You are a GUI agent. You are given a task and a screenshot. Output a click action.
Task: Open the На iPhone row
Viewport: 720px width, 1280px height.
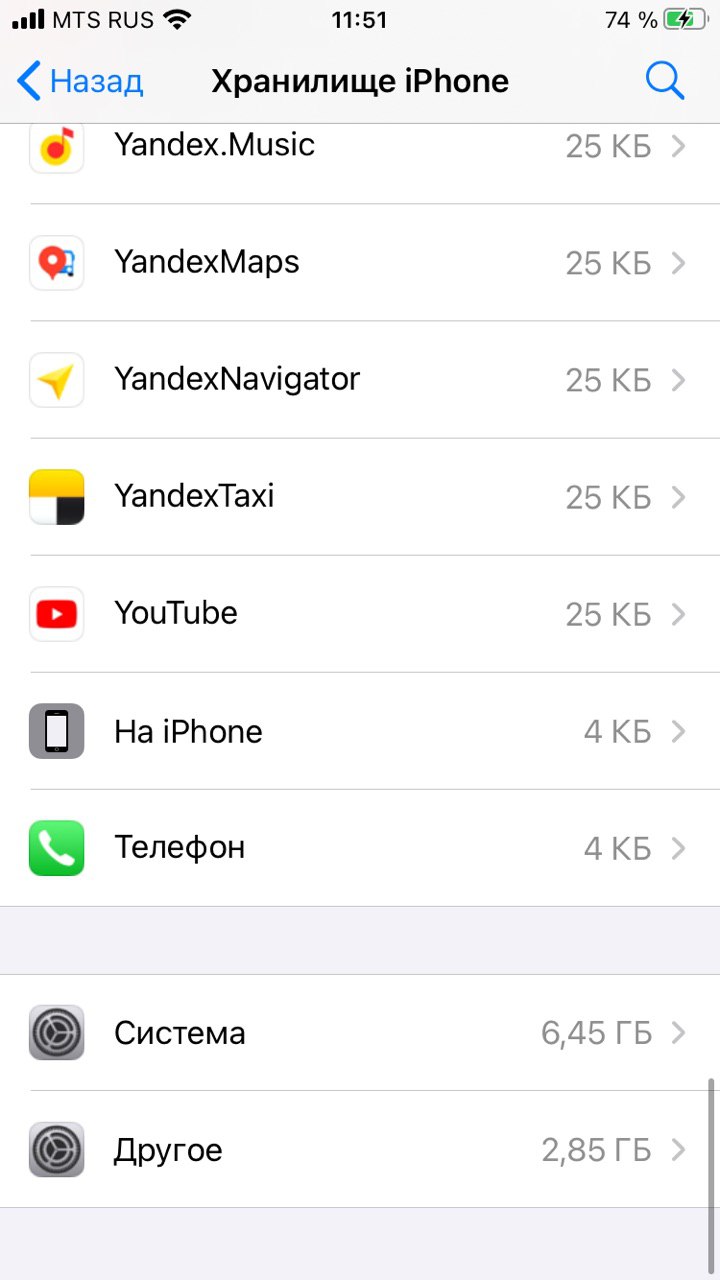coord(360,731)
